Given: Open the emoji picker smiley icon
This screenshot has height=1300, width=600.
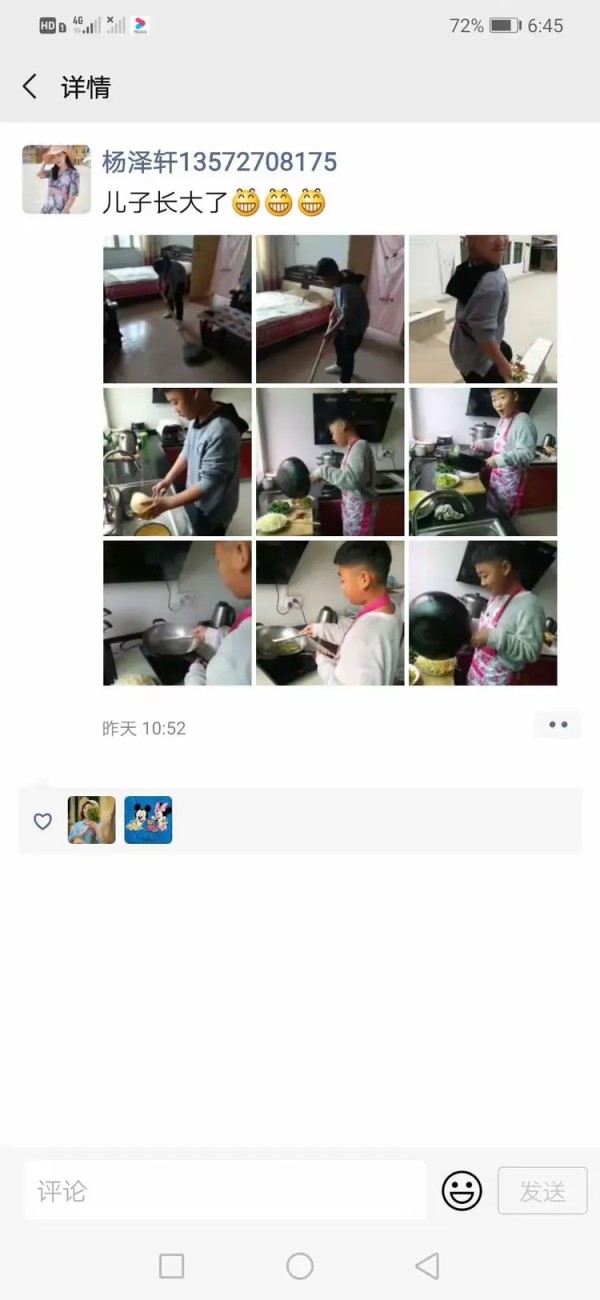Looking at the screenshot, I should coord(462,1191).
